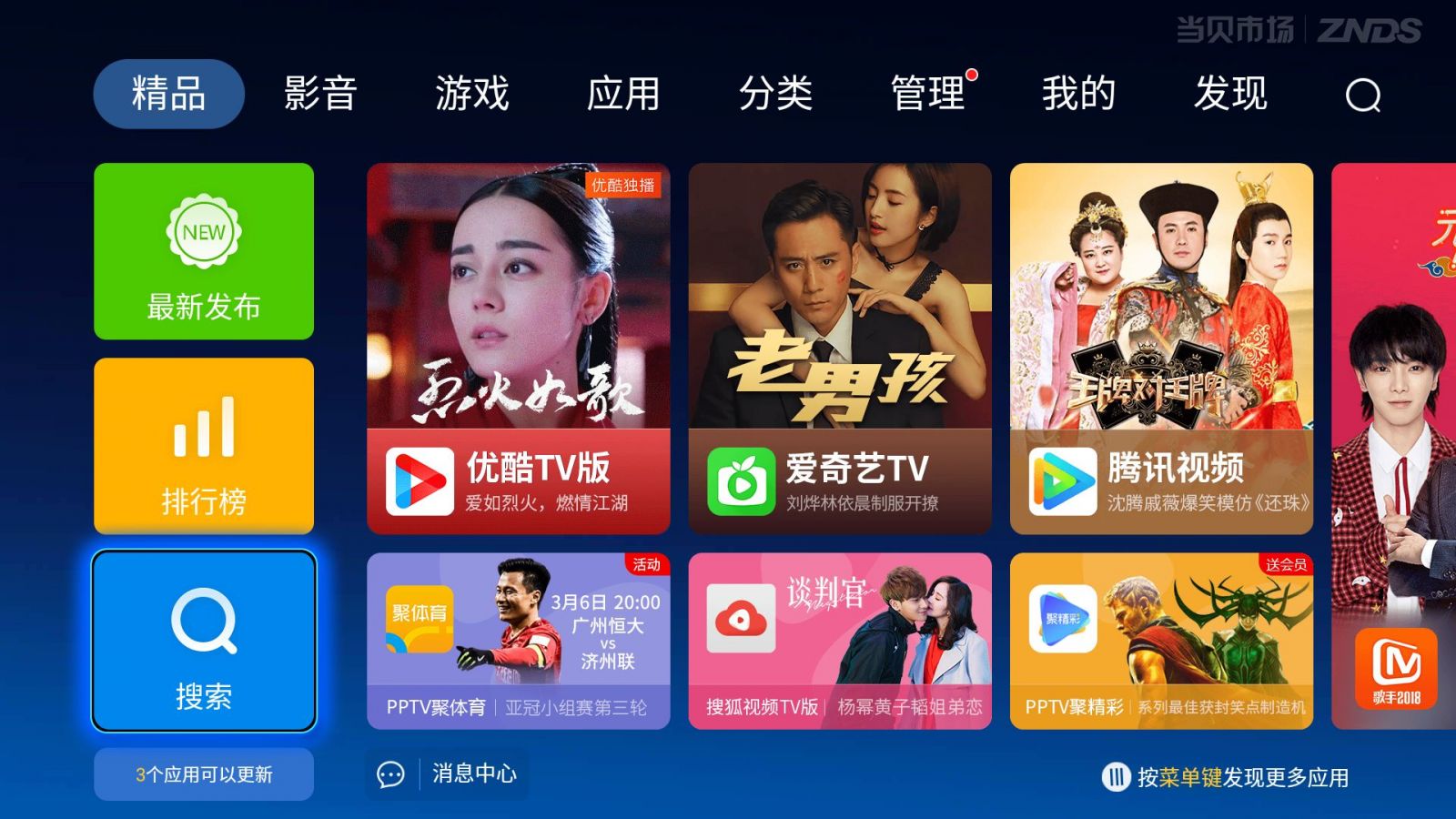
Task: Open the 腾讯视频 card
Action: click(1161, 349)
